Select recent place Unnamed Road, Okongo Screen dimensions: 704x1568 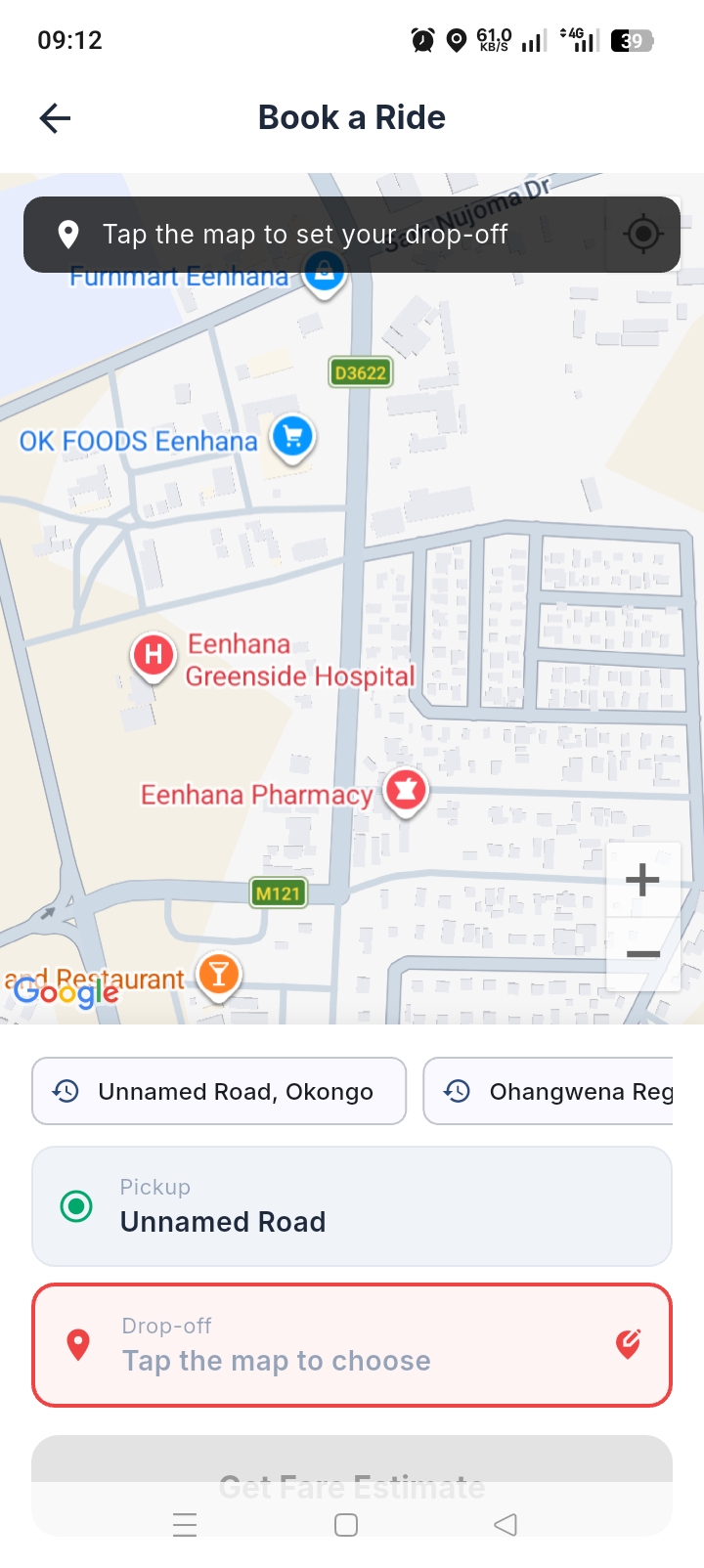tap(219, 1091)
